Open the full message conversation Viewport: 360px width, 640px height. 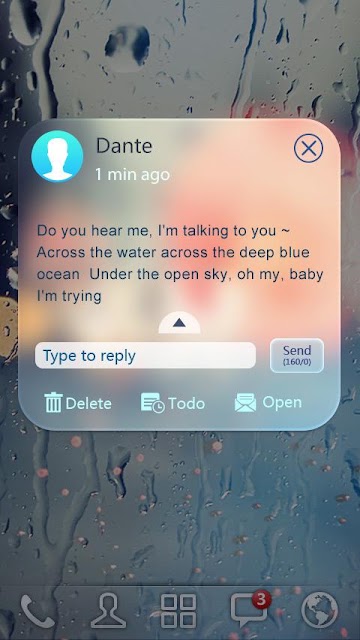pyautogui.click(x=268, y=402)
